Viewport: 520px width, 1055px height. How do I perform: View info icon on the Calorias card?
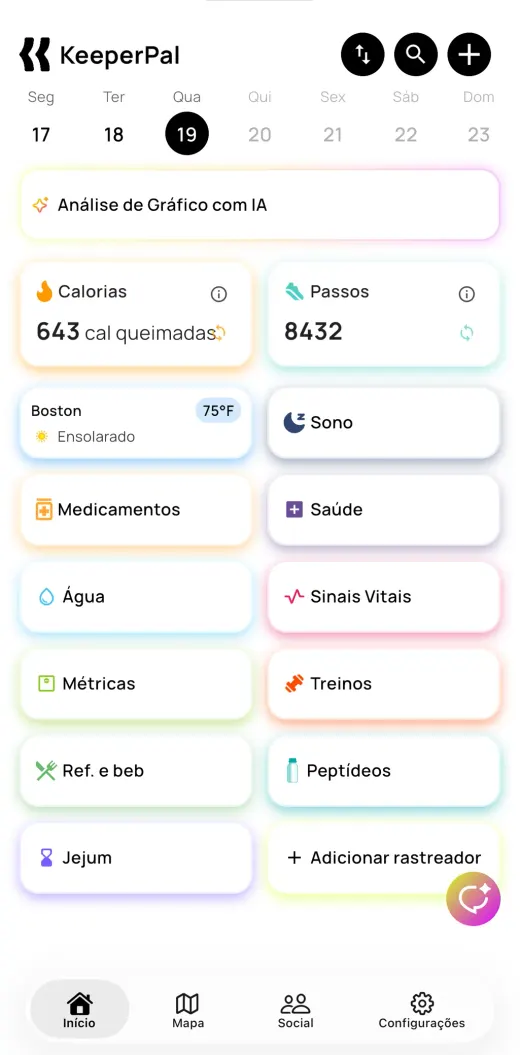pos(219,294)
